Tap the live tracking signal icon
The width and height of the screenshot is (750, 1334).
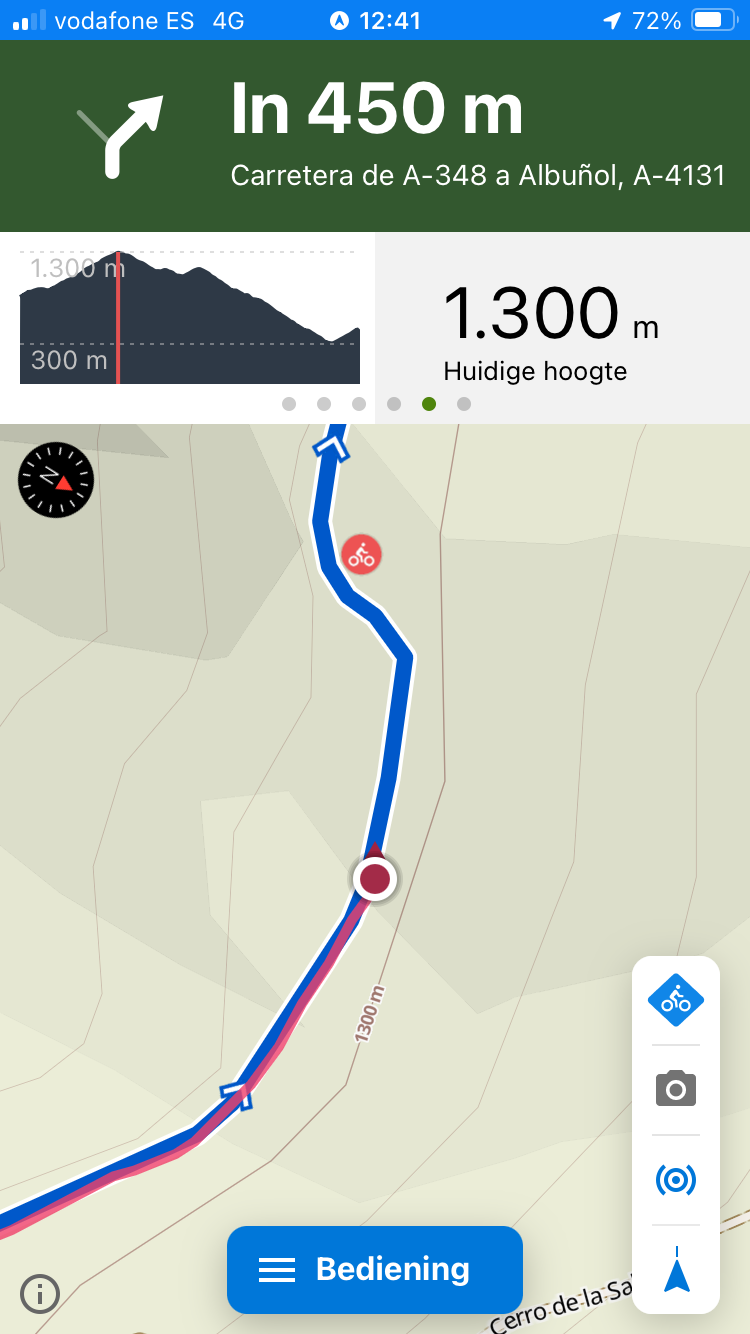pyautogui.click(x=676, y=1180)
